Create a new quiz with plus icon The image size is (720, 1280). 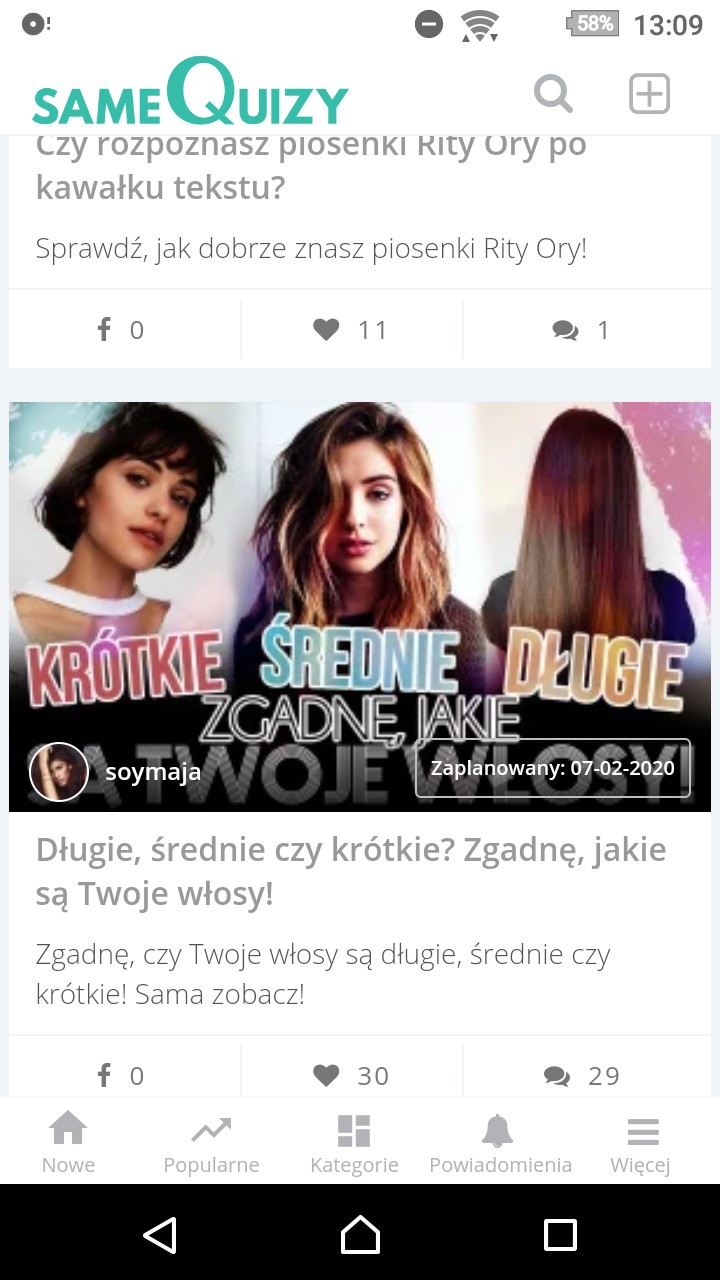(649, 94)
